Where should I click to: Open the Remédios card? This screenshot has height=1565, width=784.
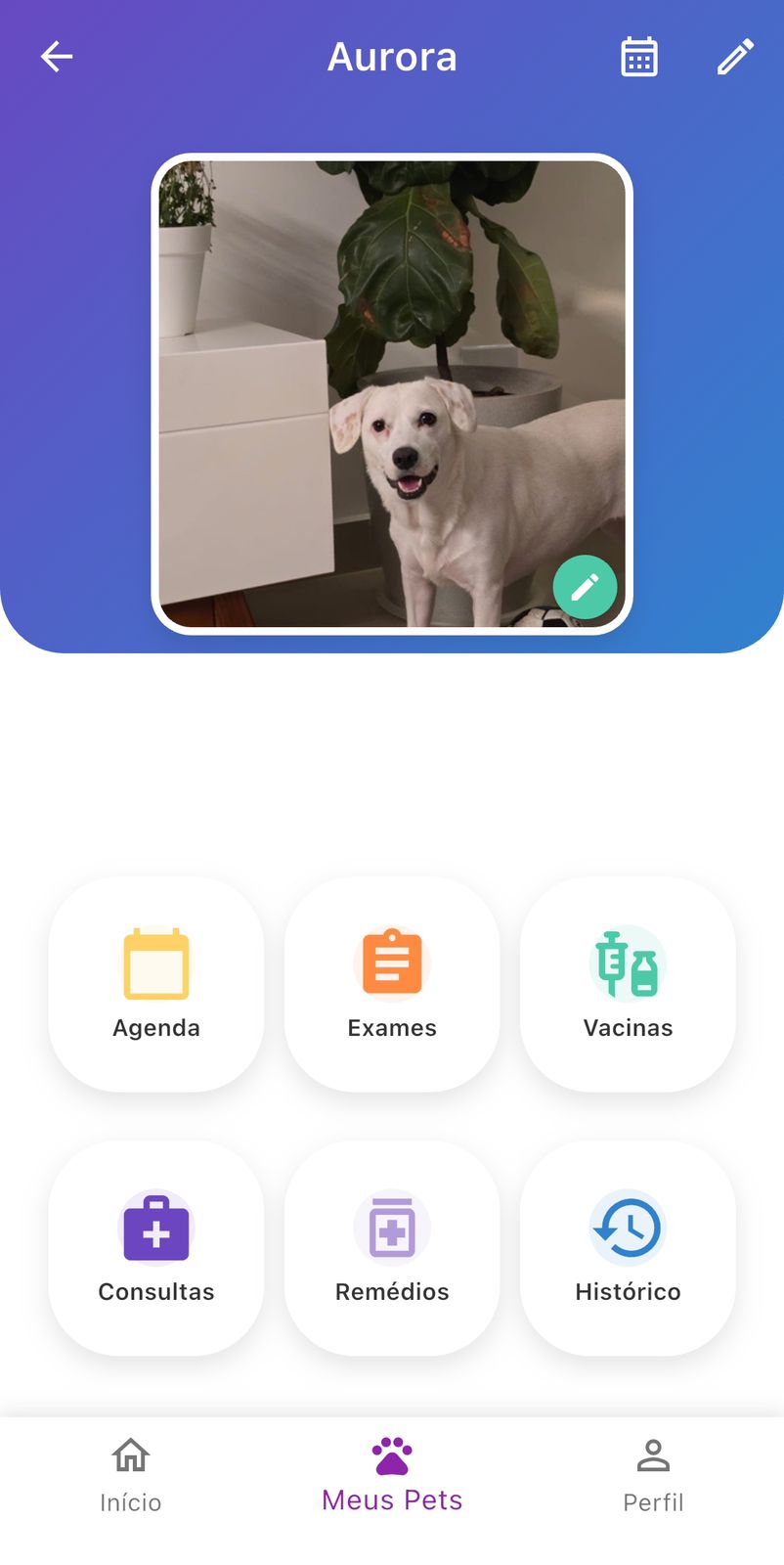pyautogui.click(x=392, y=1247)
